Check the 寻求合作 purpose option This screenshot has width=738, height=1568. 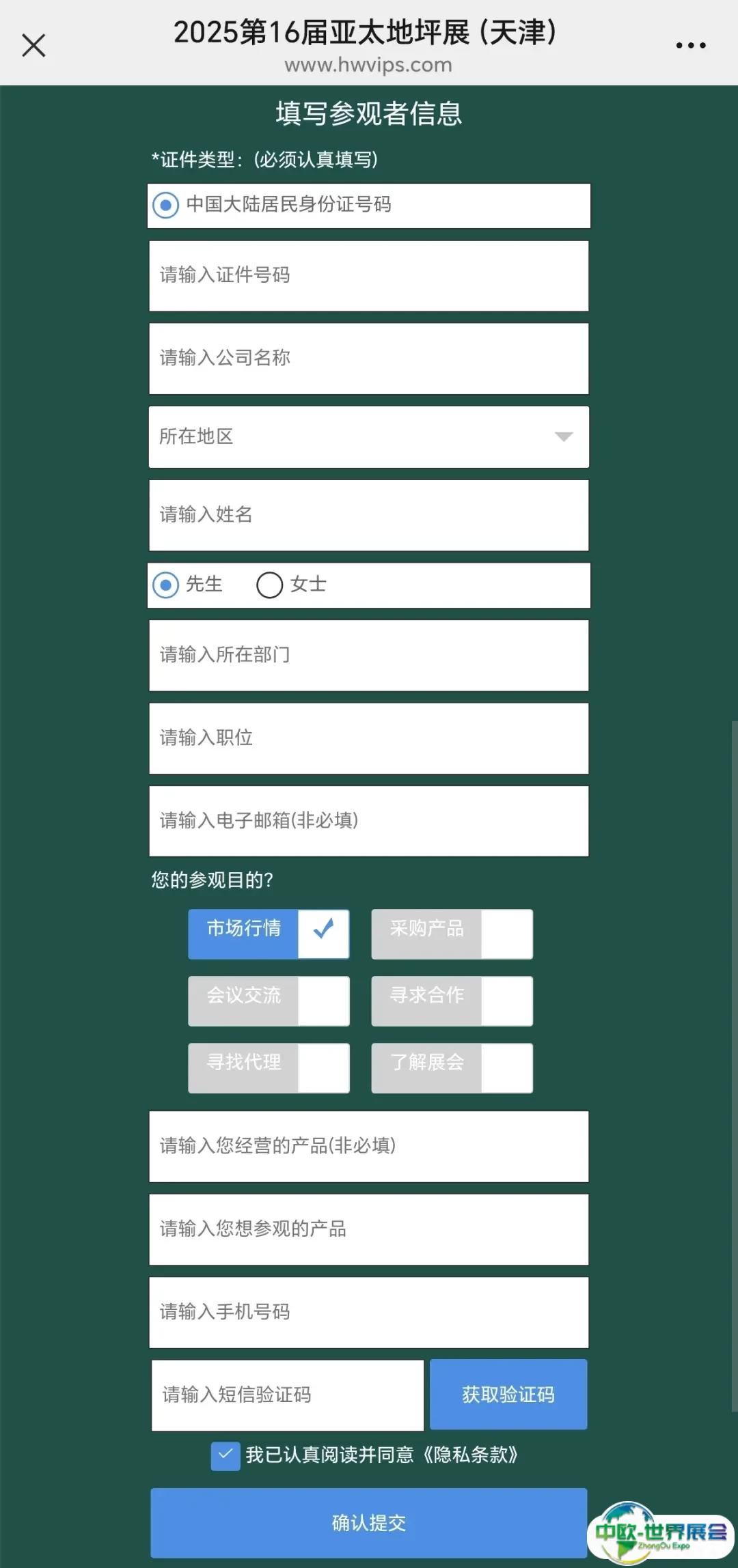tap(452, 1001)
